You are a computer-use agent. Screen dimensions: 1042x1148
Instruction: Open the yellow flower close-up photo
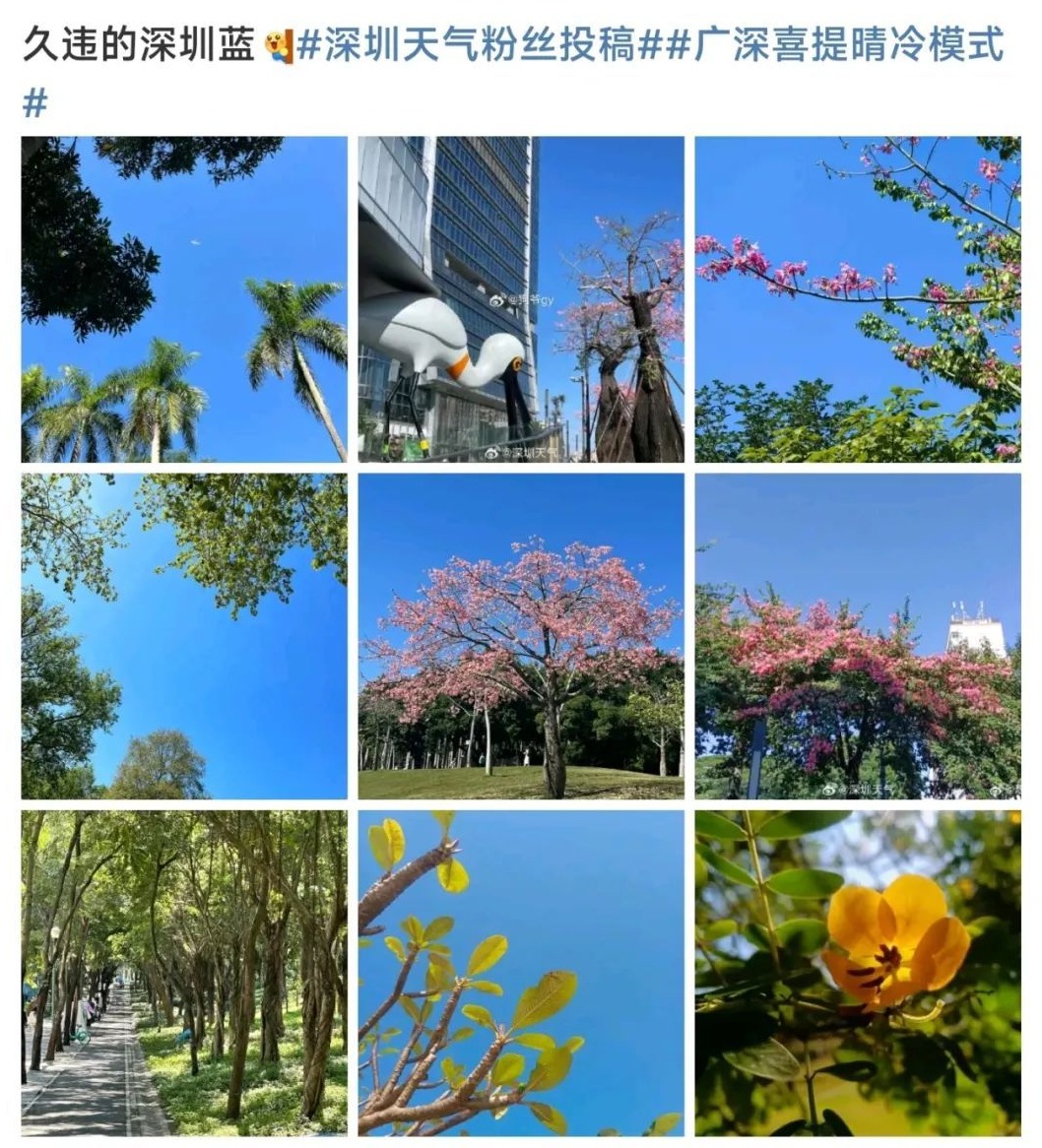[x=858, y=973]
